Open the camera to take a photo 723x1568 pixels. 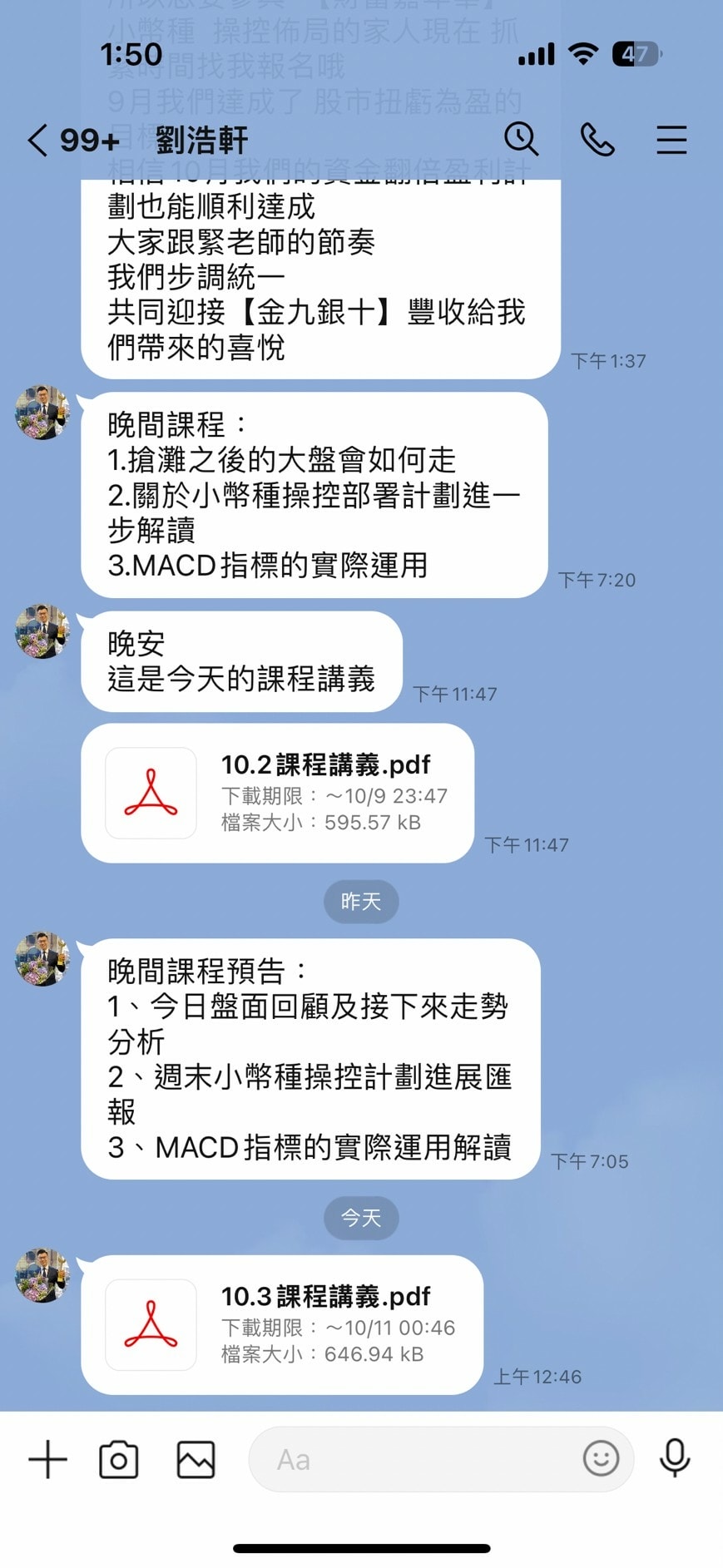click(119, 1459)
